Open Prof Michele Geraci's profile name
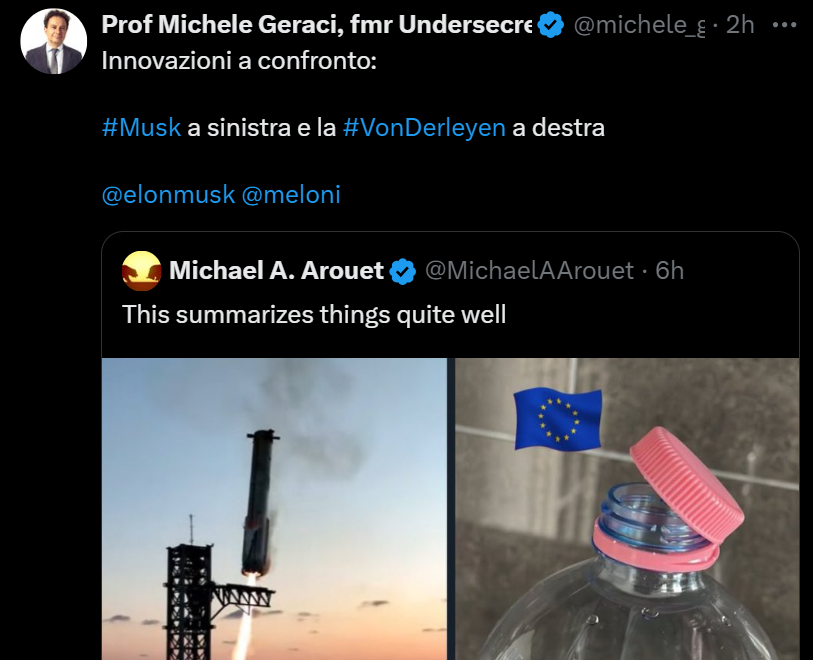This screenshot has height=660, width=813. [x=318, y=25]
